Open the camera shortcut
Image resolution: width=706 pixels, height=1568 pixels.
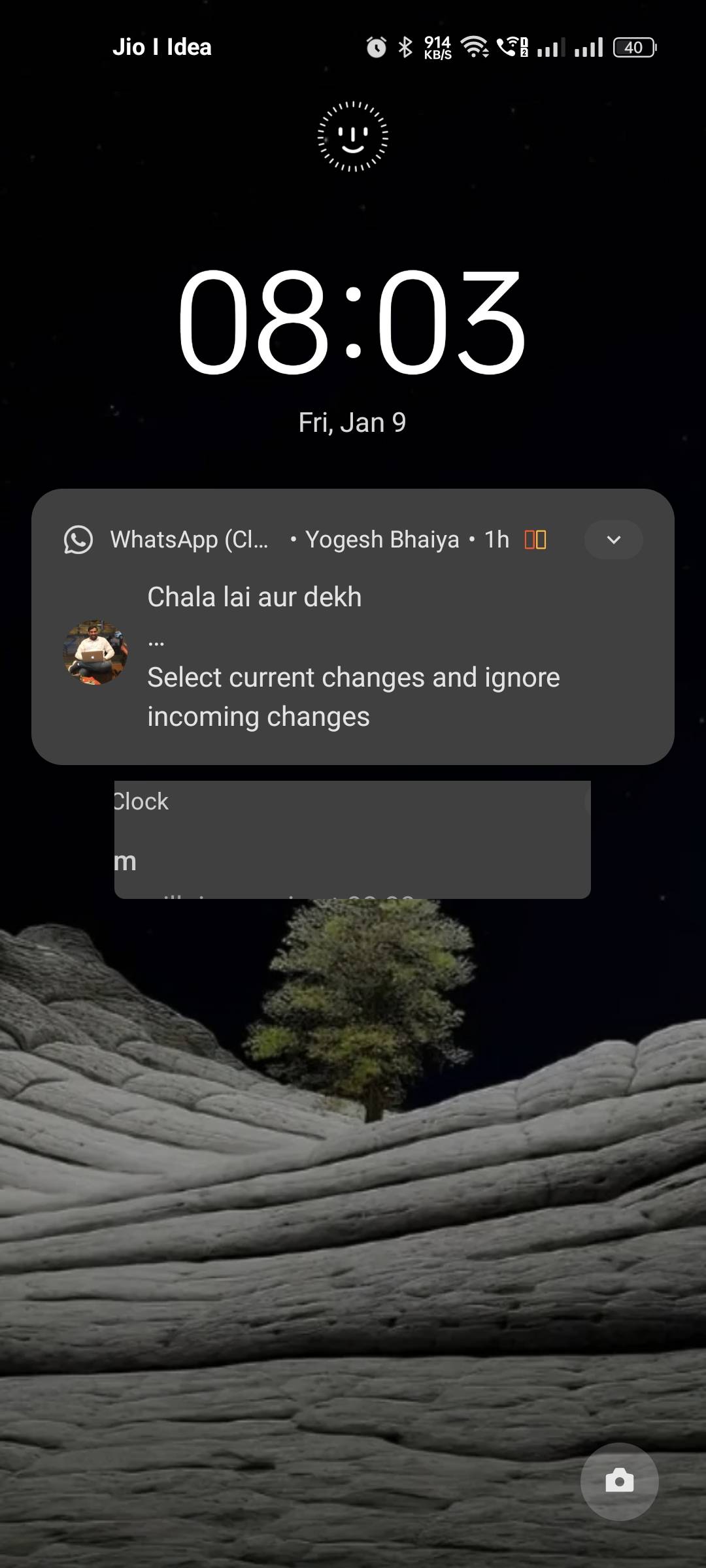tap(619, 1480)
